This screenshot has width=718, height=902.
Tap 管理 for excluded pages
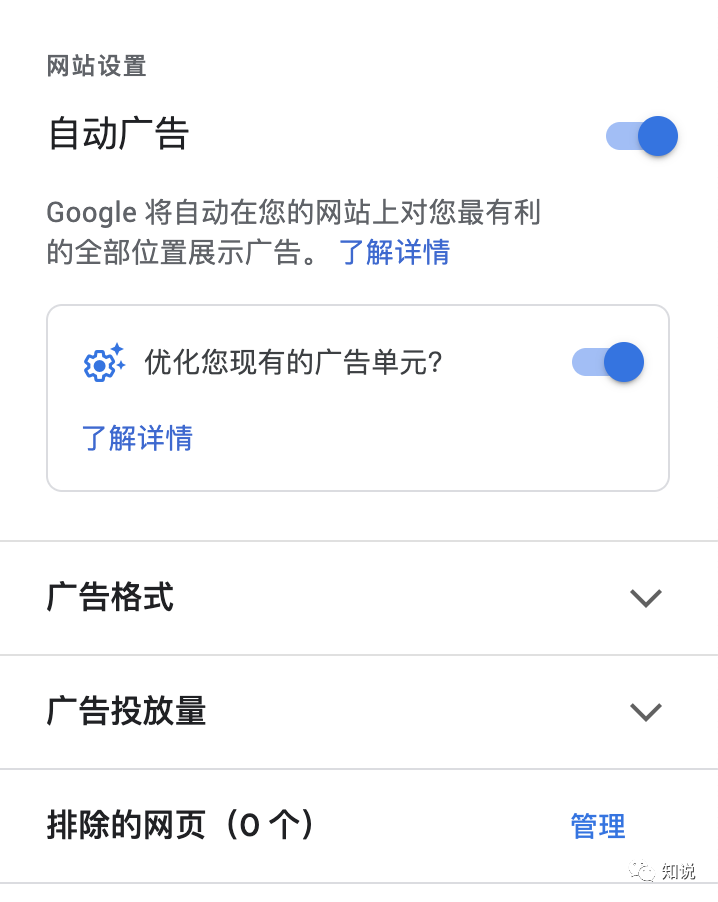coord(597,826)
